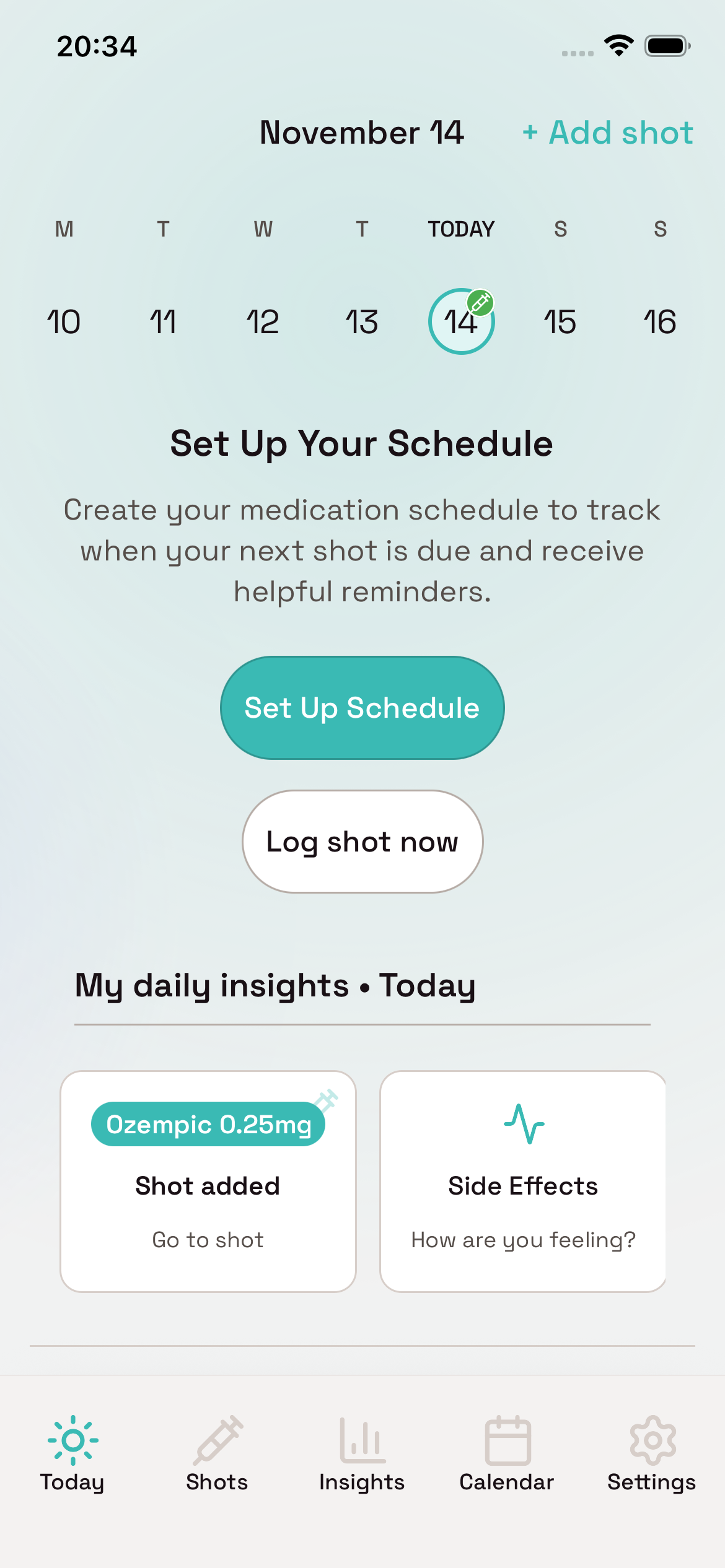
Task: Open the + Add shot link
Action: pyautogui.click(x=608, y=132)
